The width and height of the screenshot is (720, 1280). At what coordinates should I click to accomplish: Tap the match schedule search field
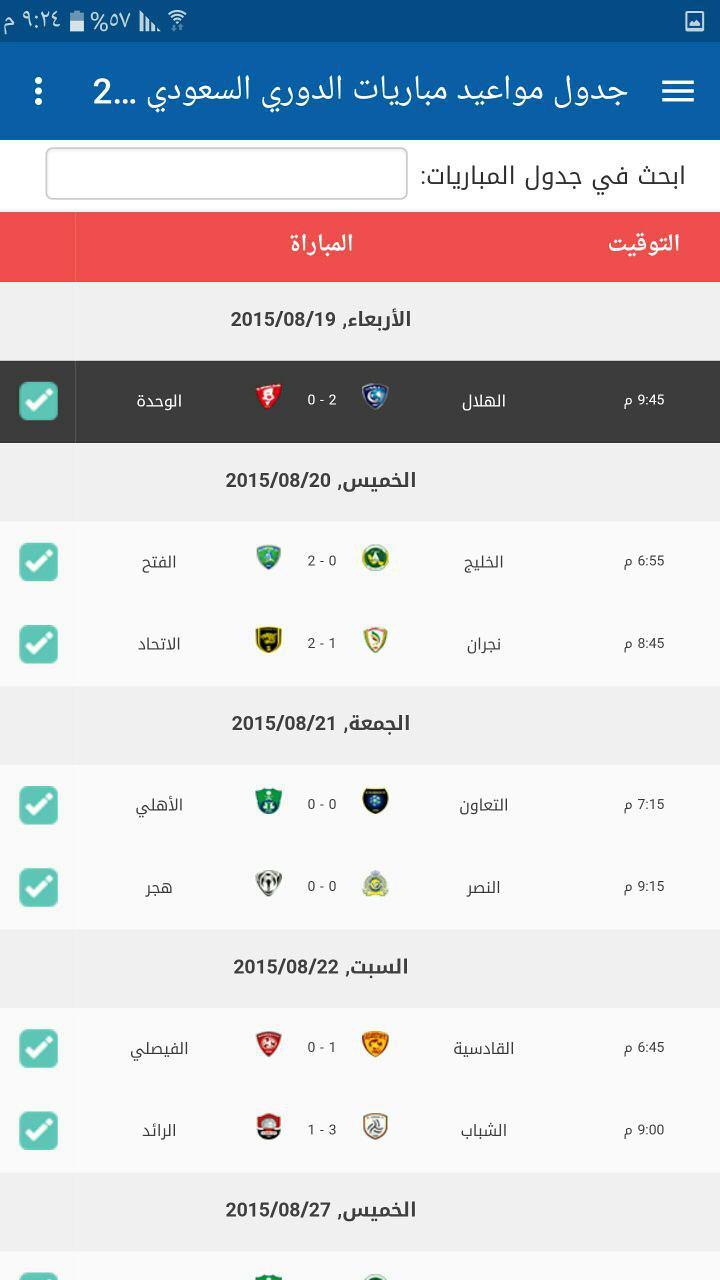click(x=226, y=174)
